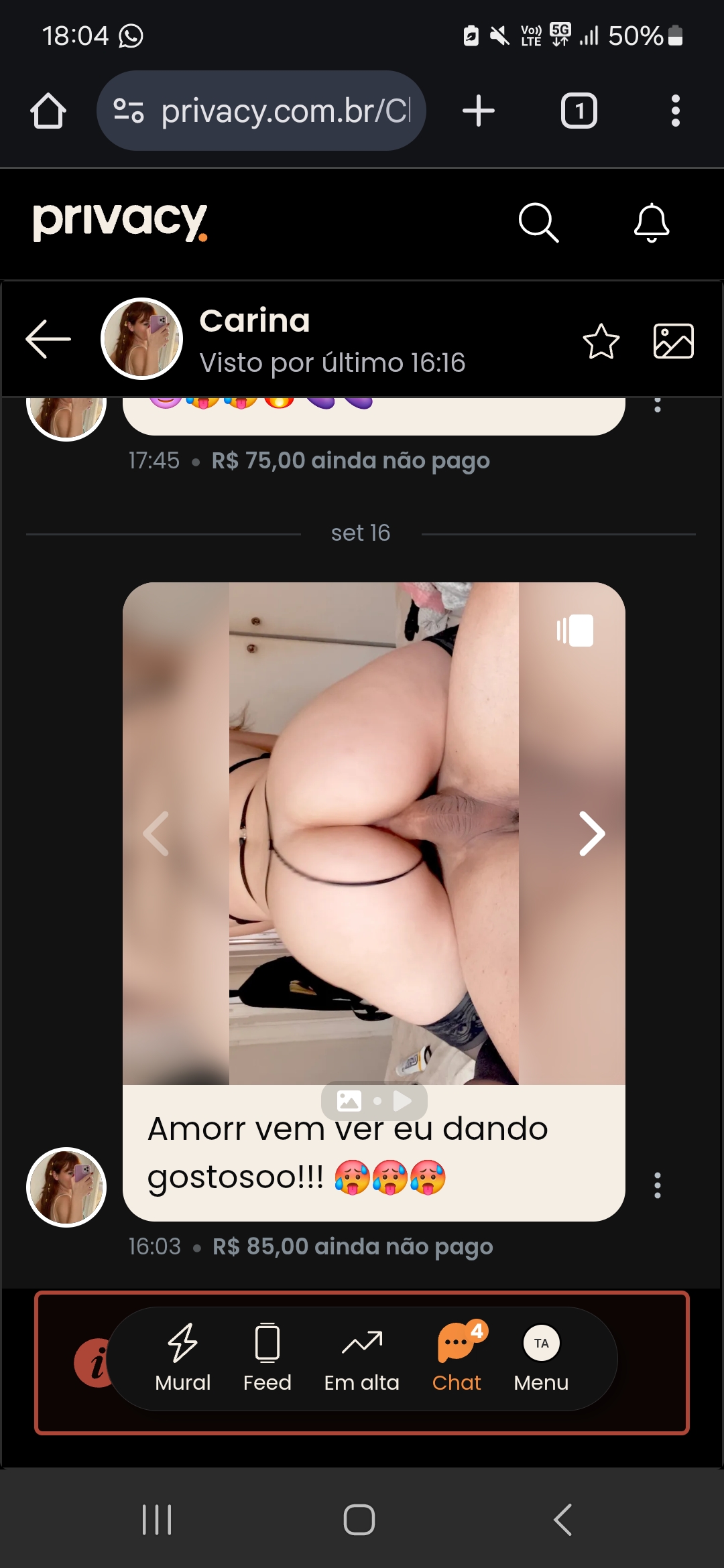Open the notifications bell

[651, 222]
